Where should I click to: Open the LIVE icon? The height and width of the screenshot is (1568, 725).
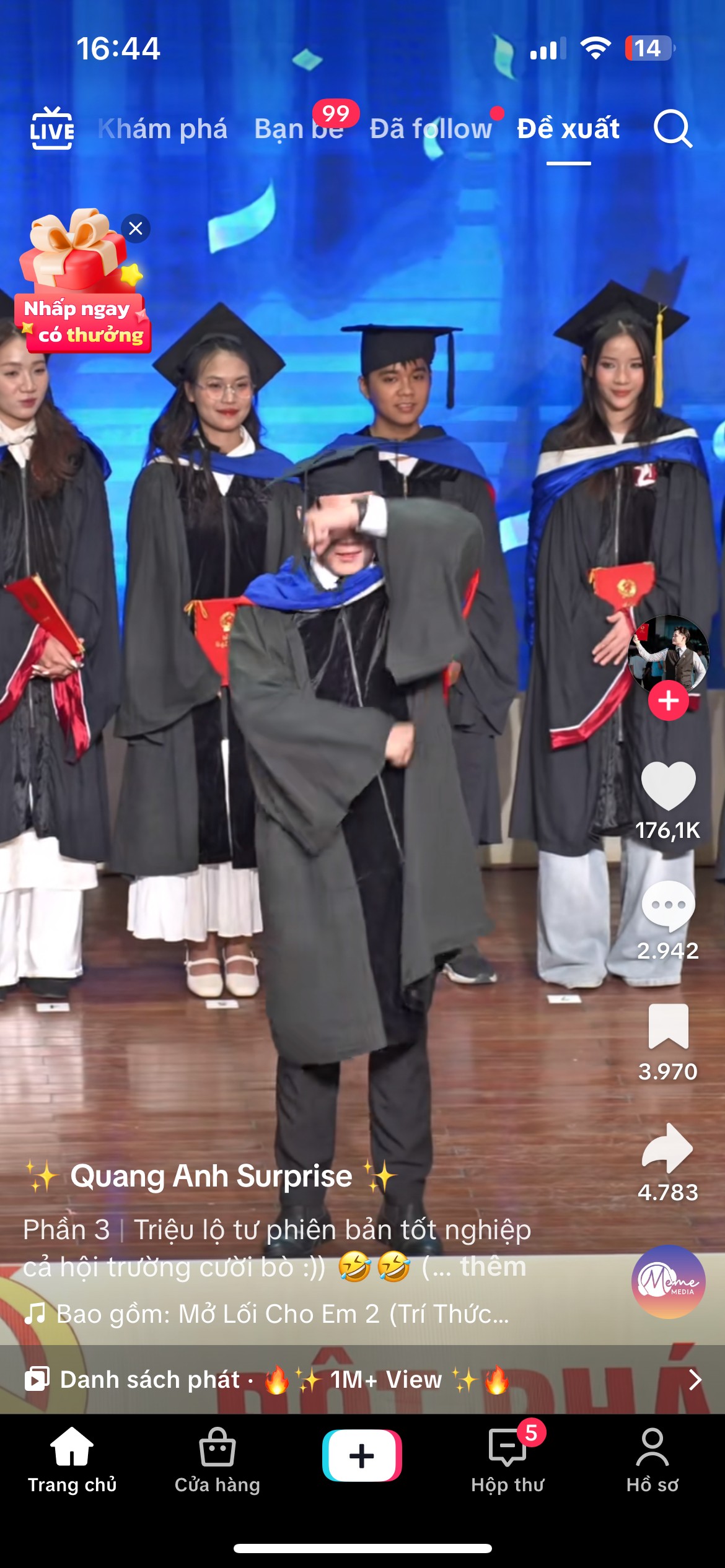[52, 128]
